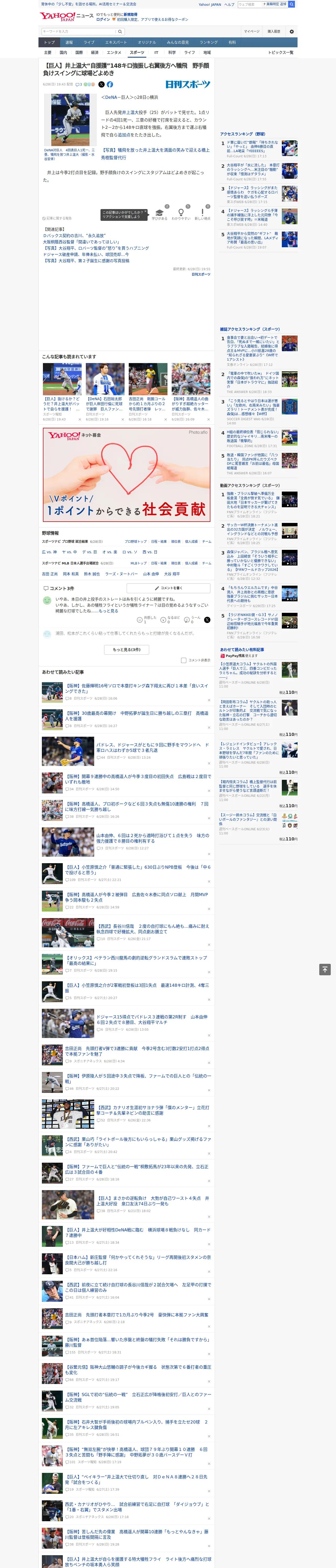Share the article on Facebook

(110, 85)
